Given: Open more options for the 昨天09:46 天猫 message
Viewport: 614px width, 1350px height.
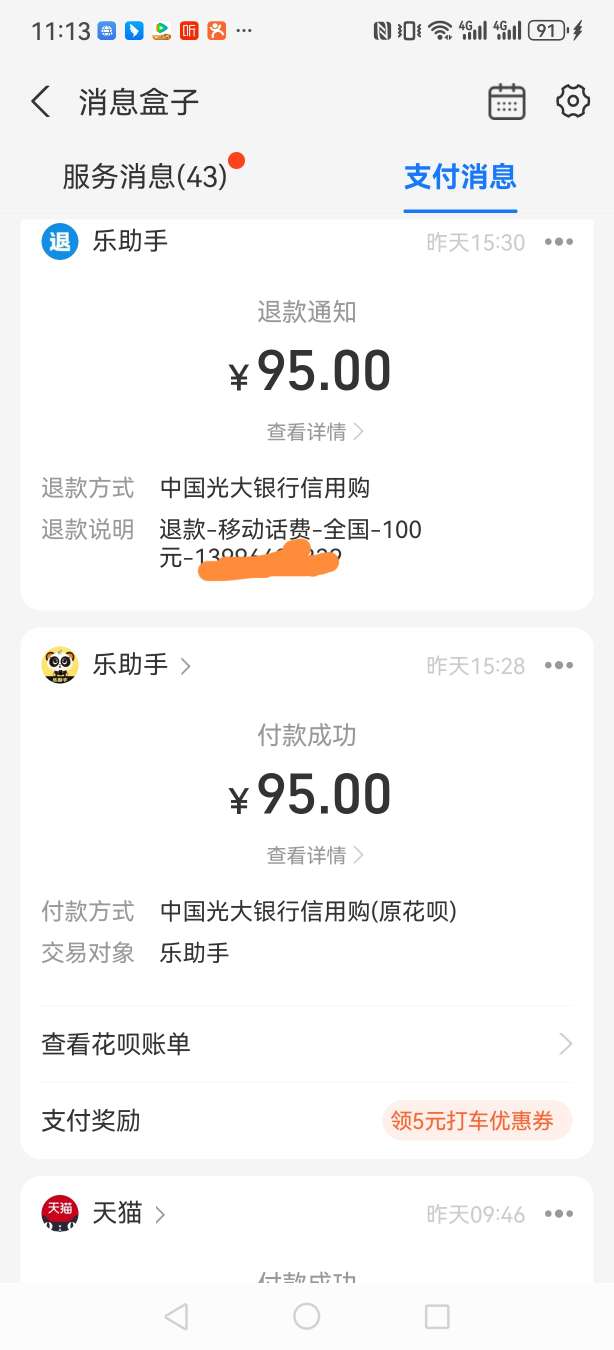Looking at the screenshot, I should pos(558,1214).
